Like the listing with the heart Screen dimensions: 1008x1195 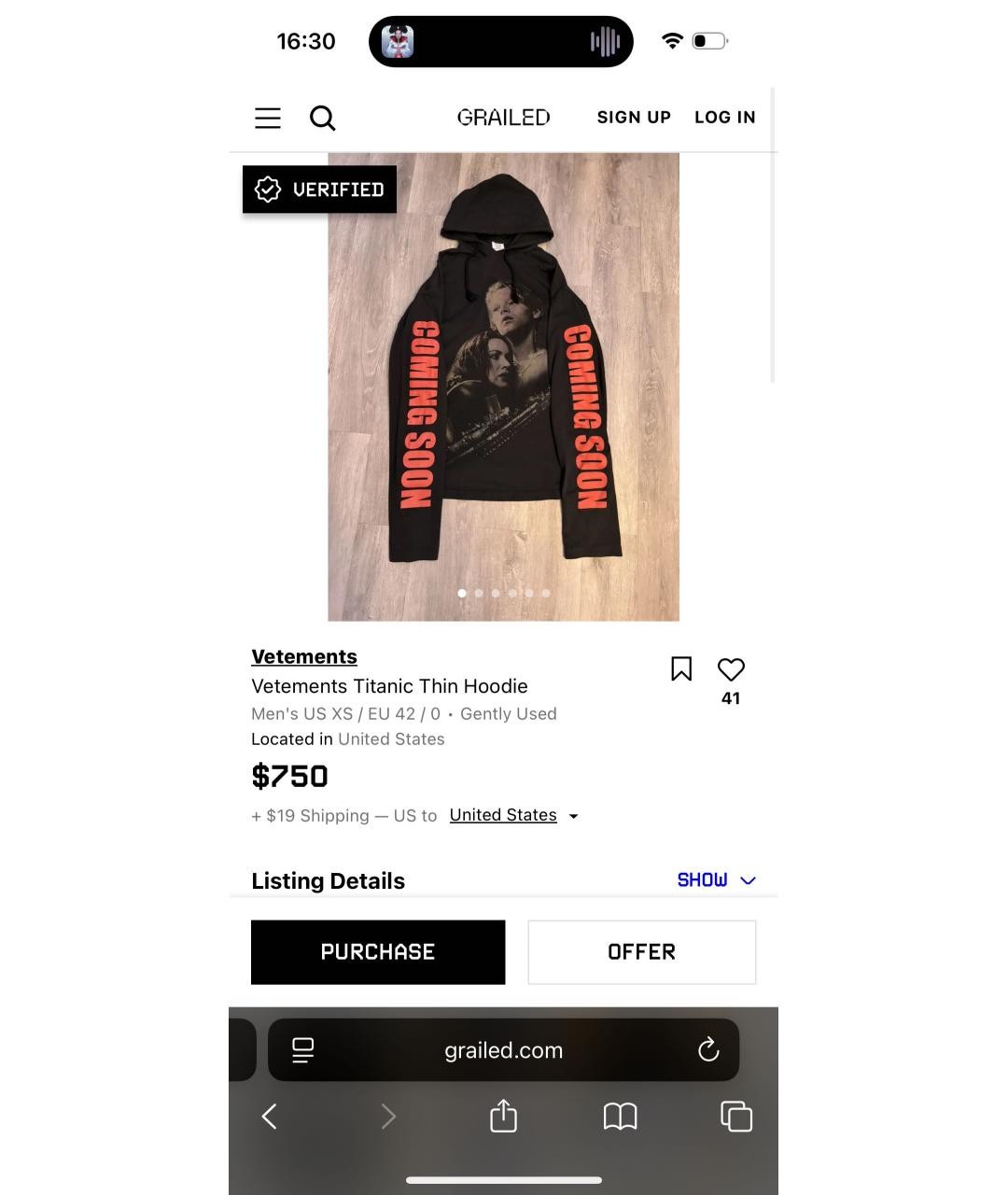pyautogui.click(x=731, y=669)
